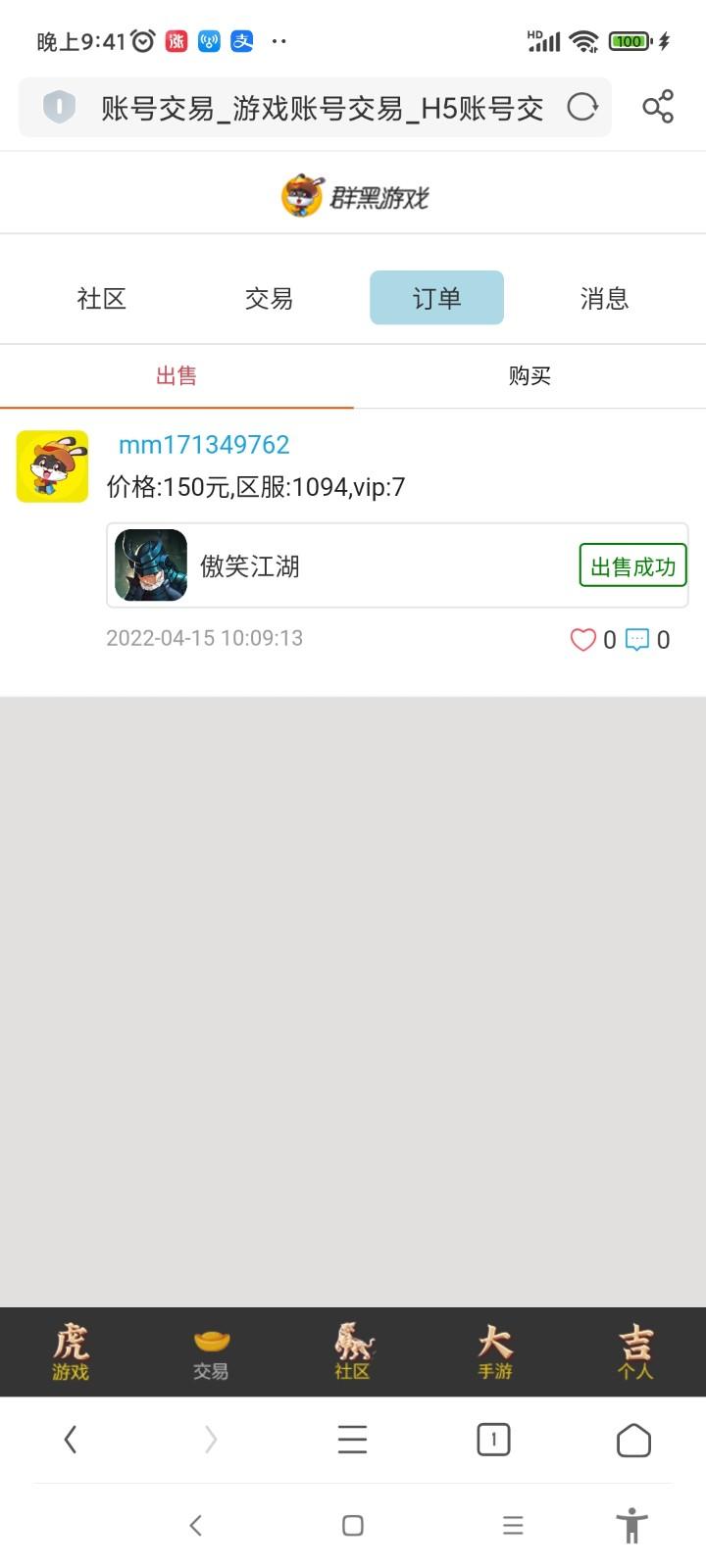Open 手游 in the bottom bar

[494, 1351]
